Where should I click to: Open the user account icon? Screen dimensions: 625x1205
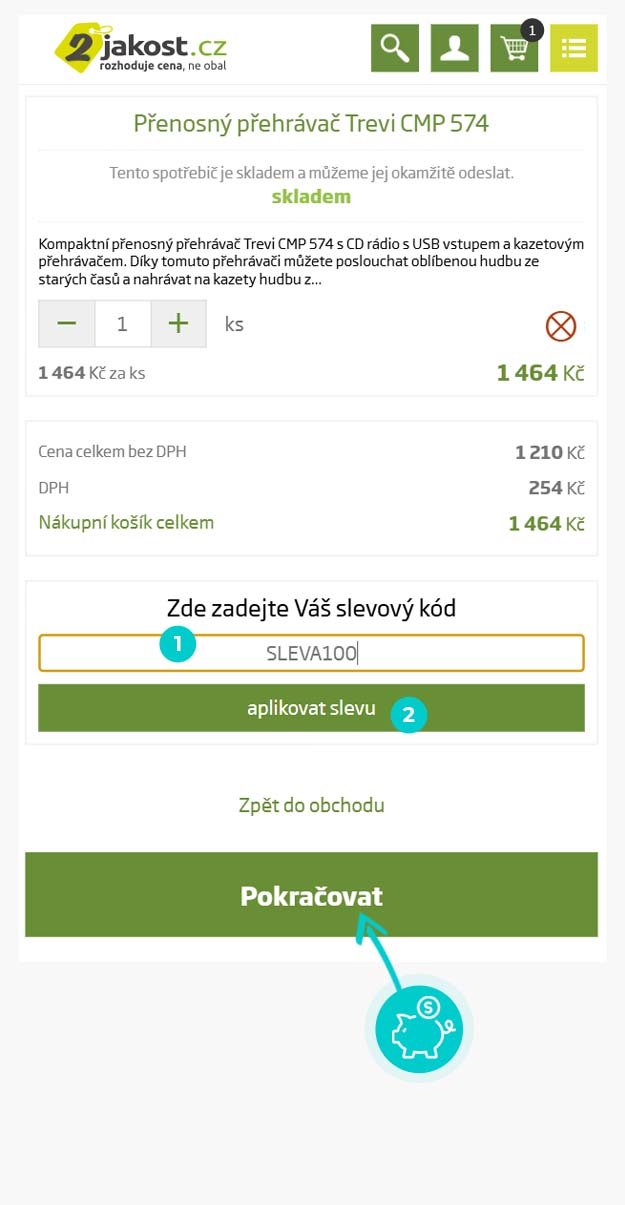click(x=455, y=48)
